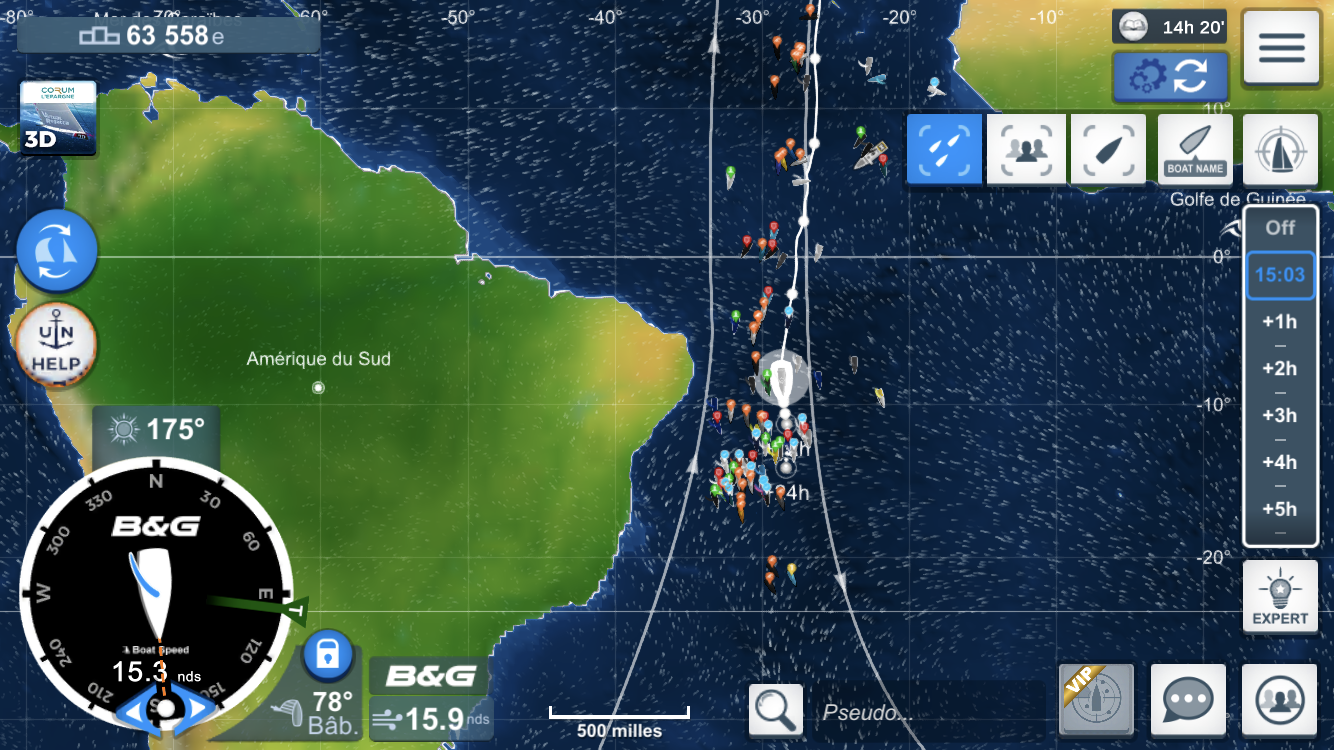Select the +5h forecast step
1334x750 pixels.
[x=1280, y=509]
